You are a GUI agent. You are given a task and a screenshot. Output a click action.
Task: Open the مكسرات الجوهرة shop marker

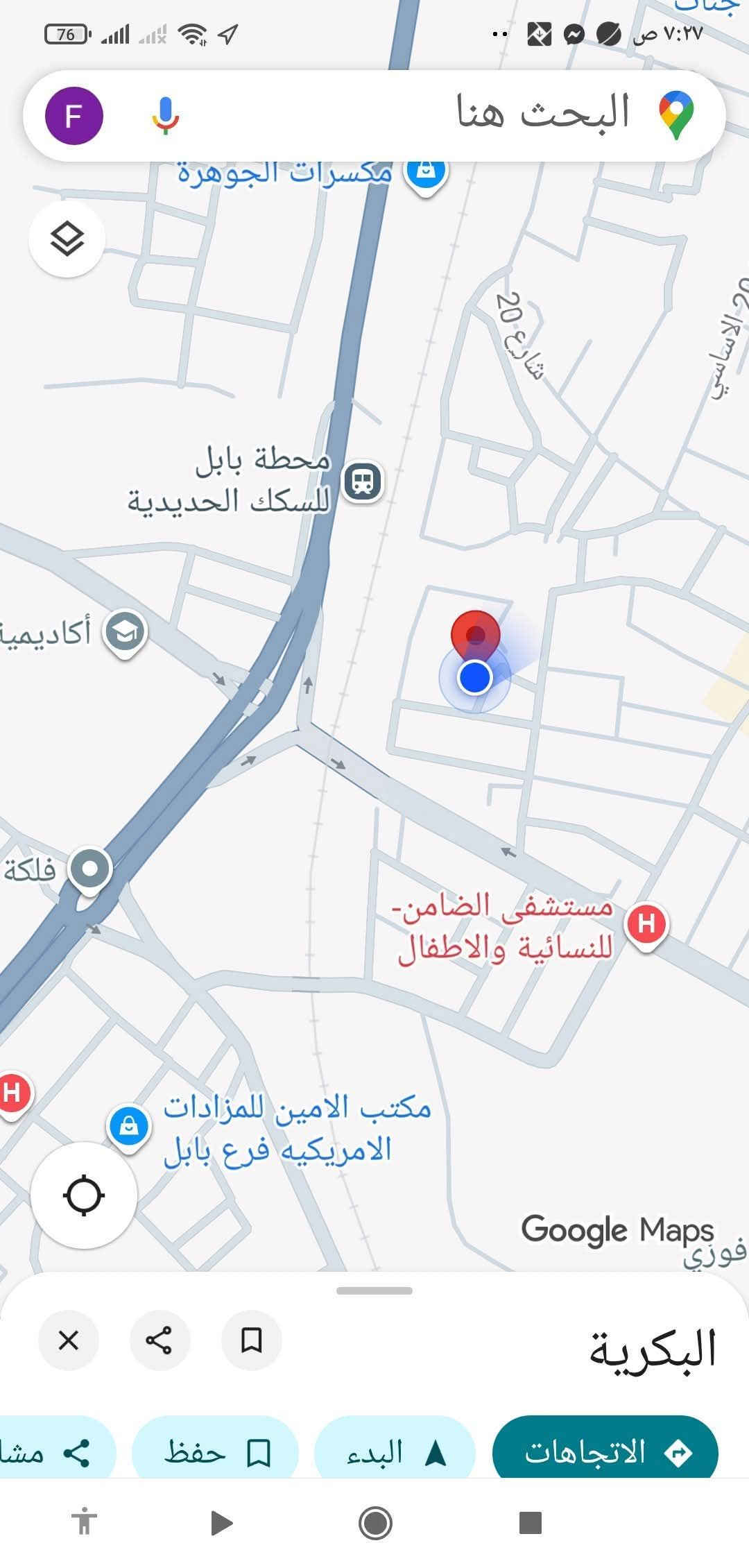[x=426, y=171]
